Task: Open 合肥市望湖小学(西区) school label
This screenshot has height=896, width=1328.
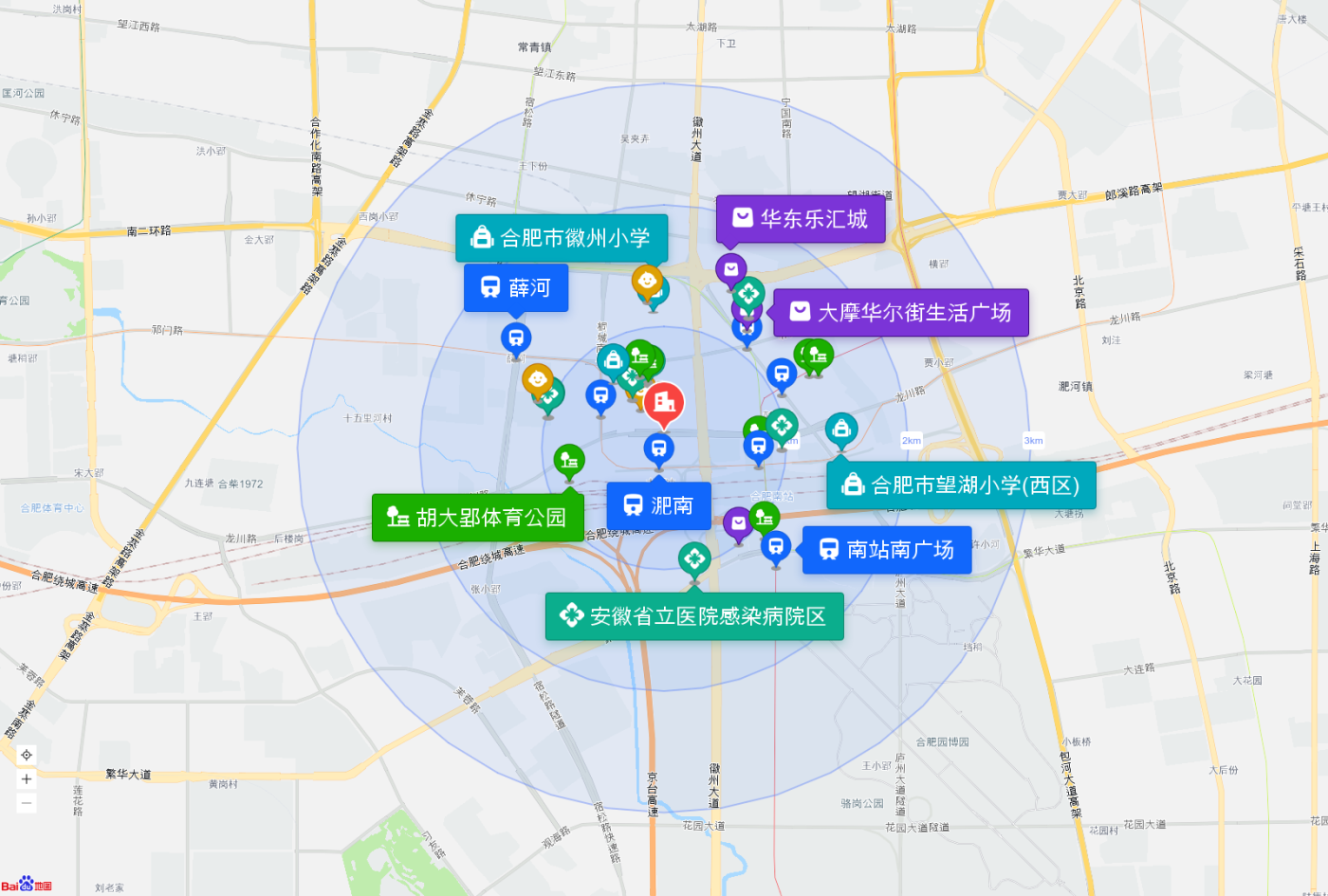Action: pyautogui.click(x=961, y=485)
